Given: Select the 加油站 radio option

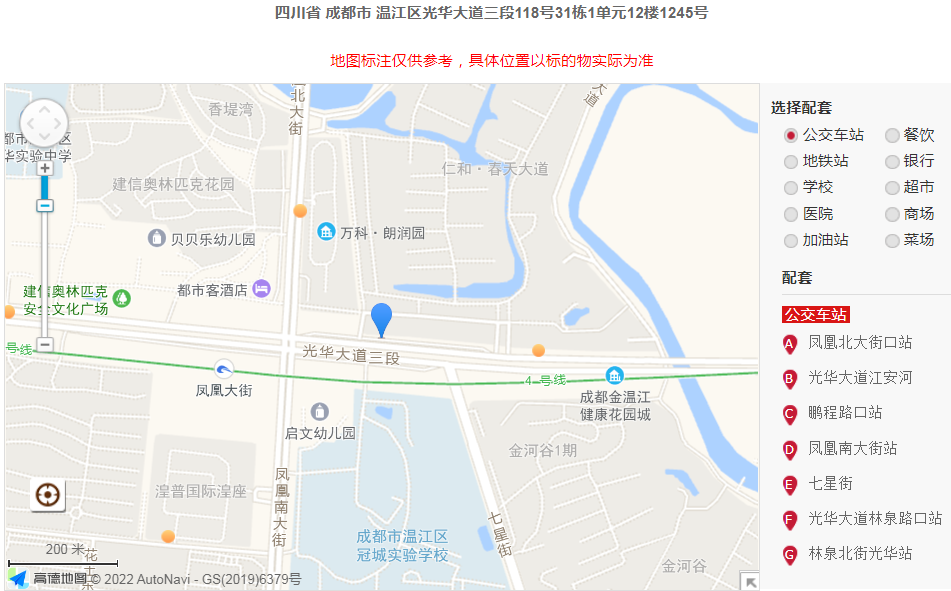Looking at the screenshot, I should click(791, 241).
